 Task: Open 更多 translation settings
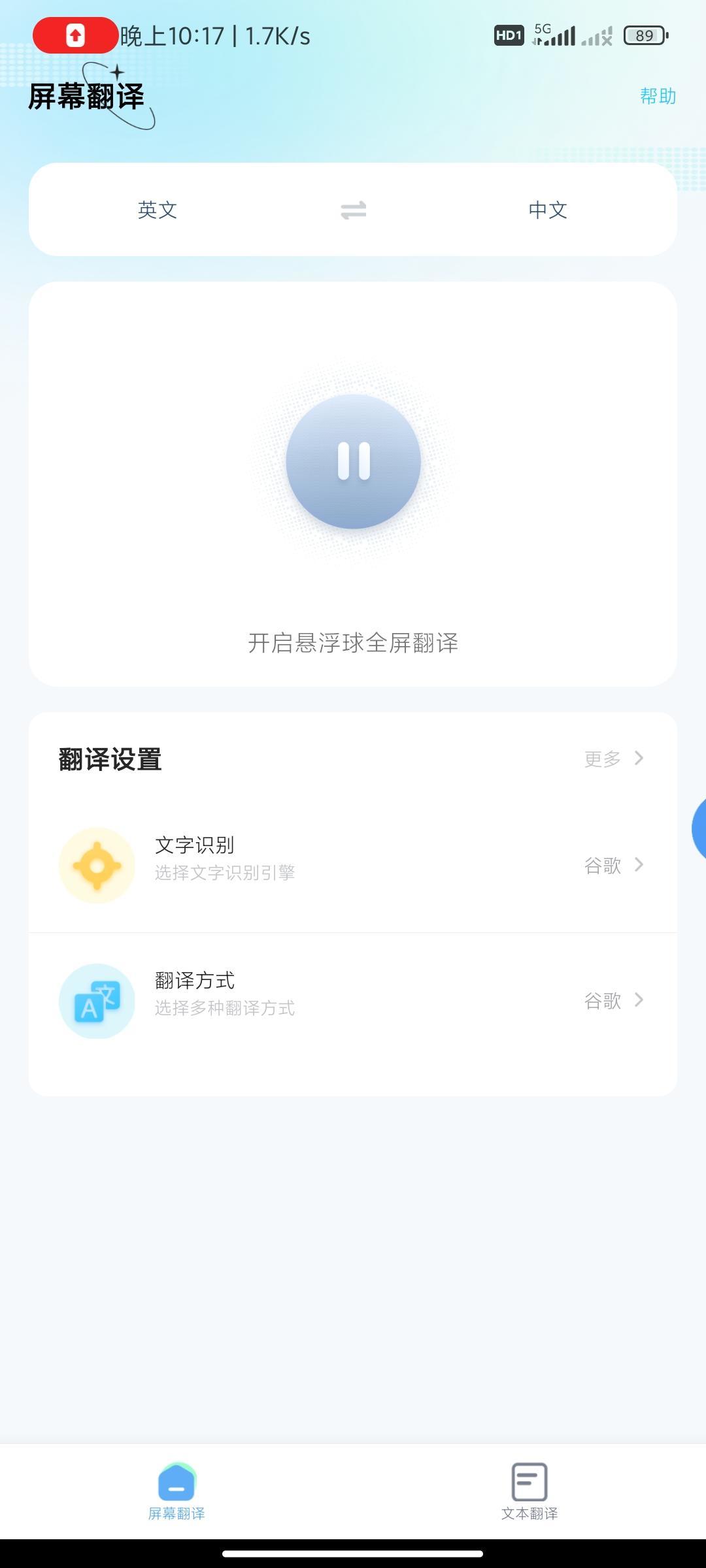click(614, 759)
